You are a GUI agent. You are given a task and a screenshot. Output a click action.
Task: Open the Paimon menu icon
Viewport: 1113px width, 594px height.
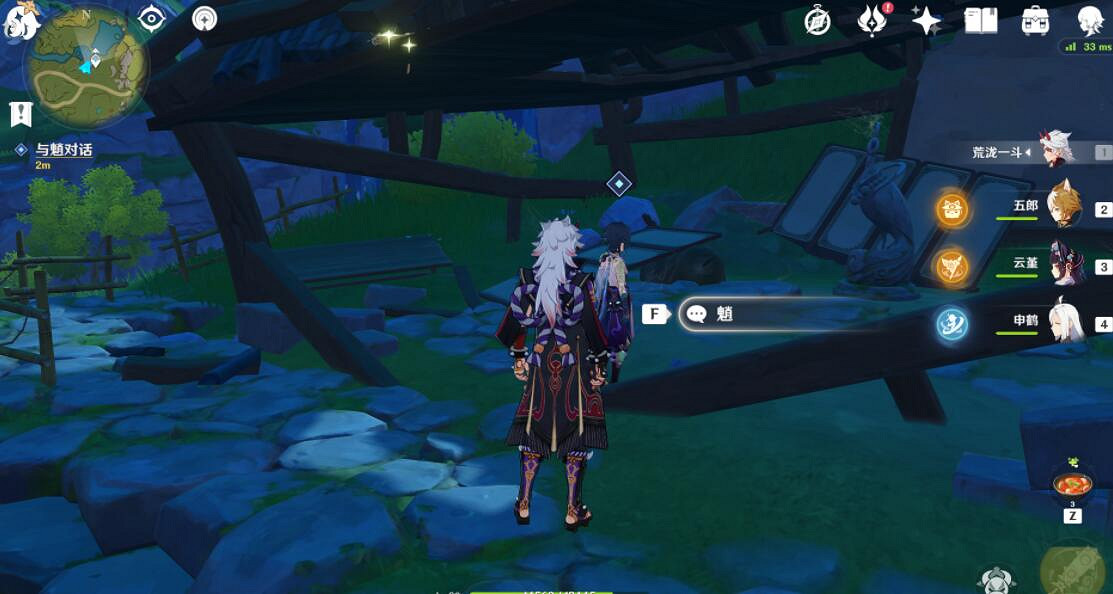point(20,20)
